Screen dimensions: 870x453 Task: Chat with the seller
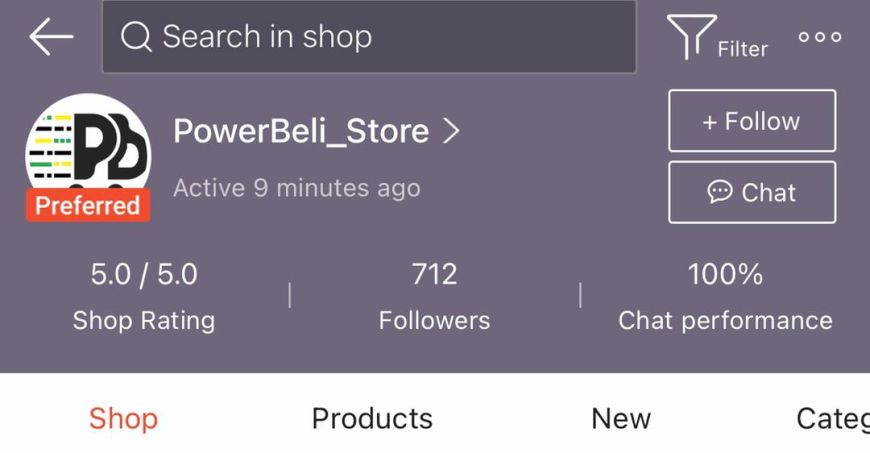tap(751, 192)
